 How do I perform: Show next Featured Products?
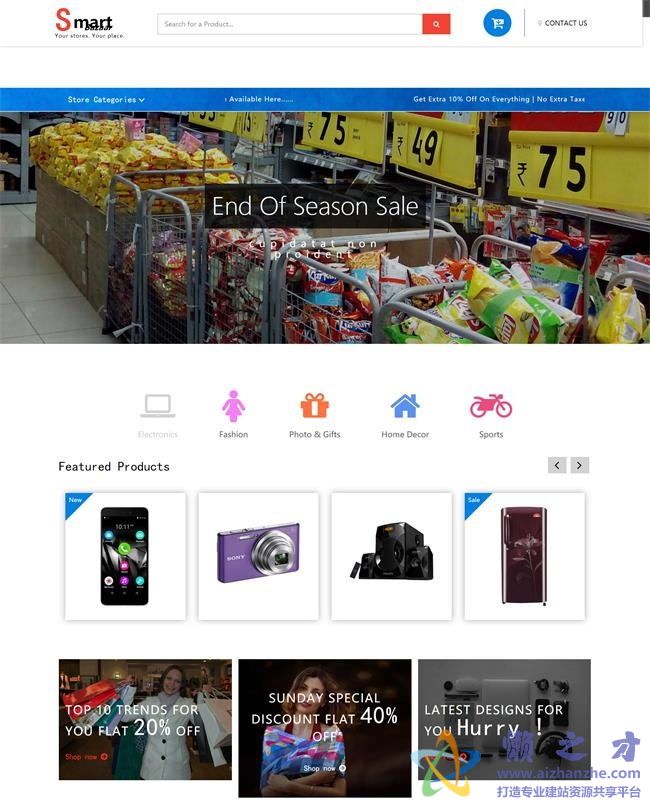click(580, 465)
